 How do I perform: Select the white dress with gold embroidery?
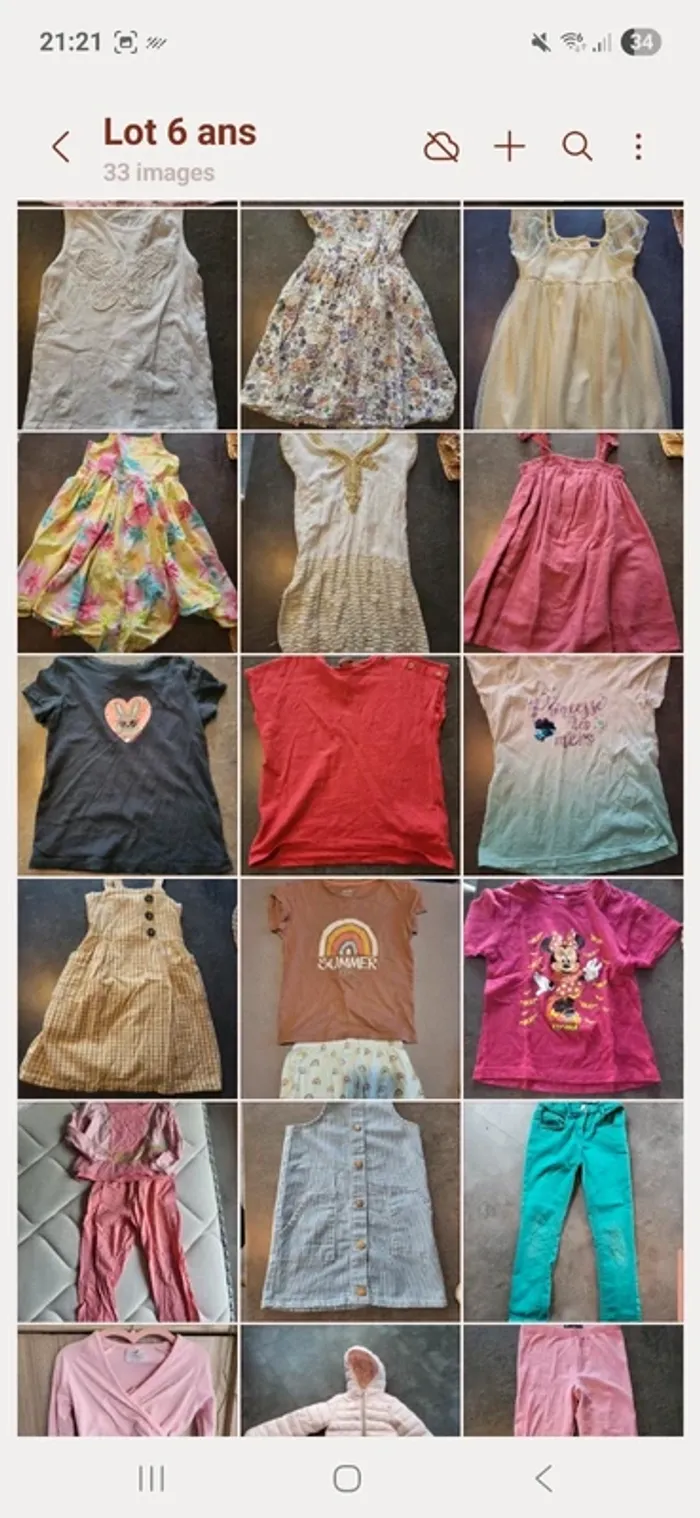(350, 542)
